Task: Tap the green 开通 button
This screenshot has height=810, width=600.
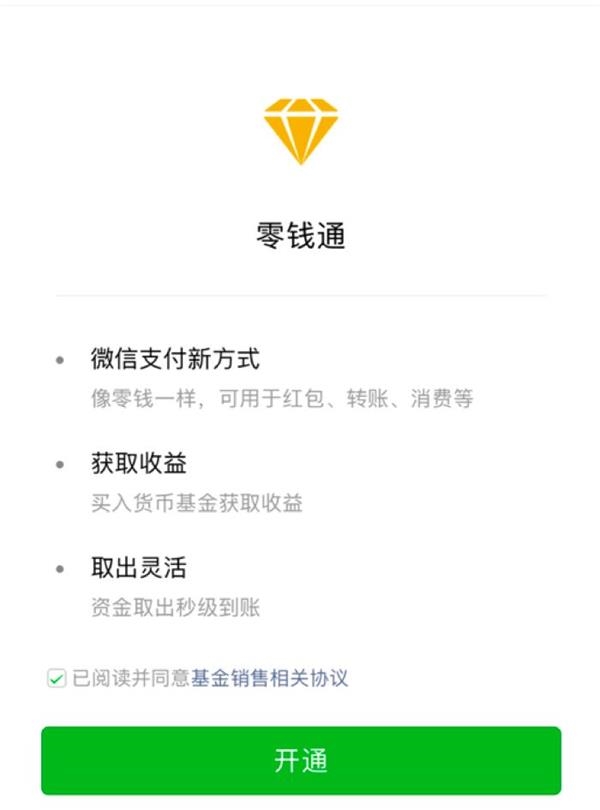Action: [x=300, y=760]
